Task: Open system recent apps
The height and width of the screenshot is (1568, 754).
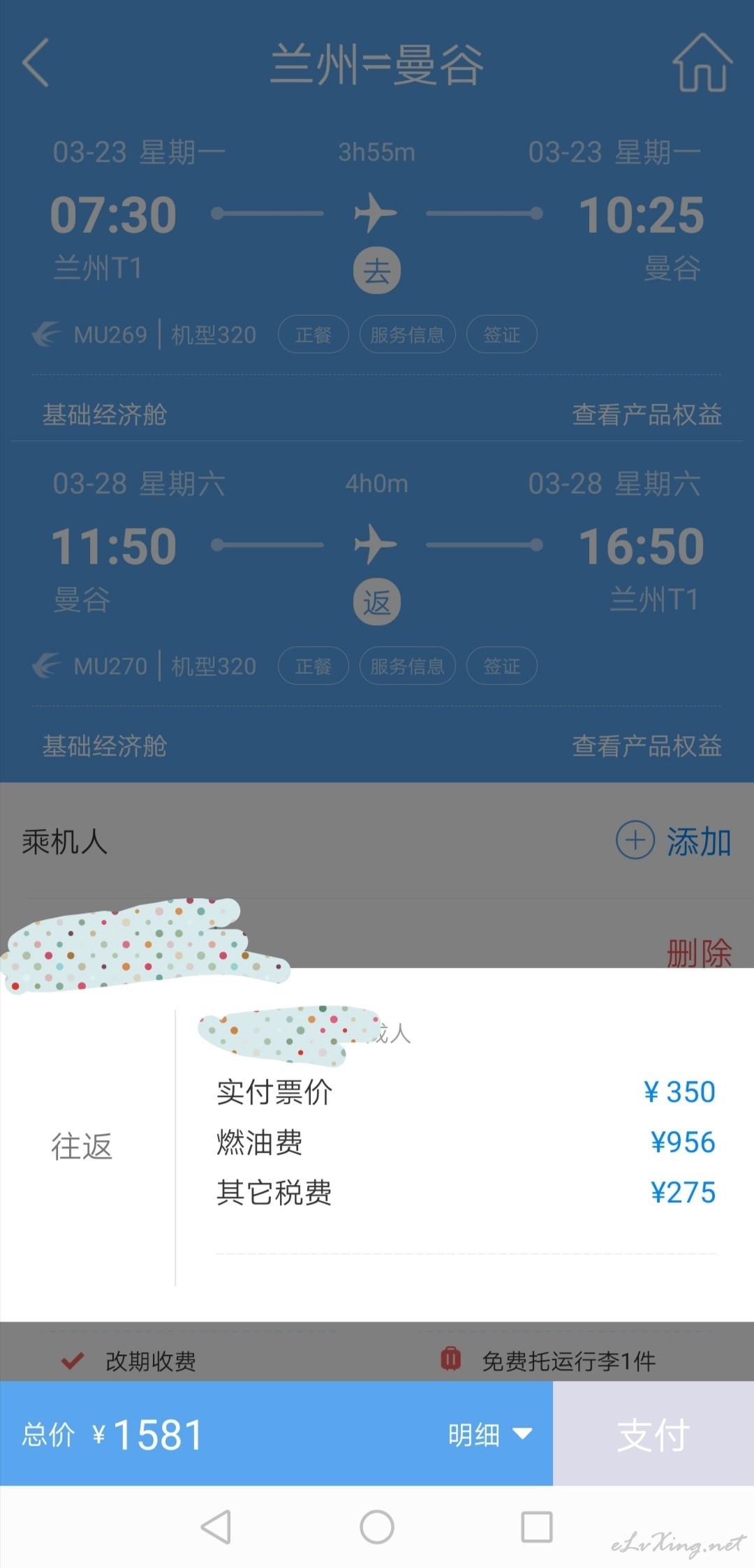Action: 537,1527
